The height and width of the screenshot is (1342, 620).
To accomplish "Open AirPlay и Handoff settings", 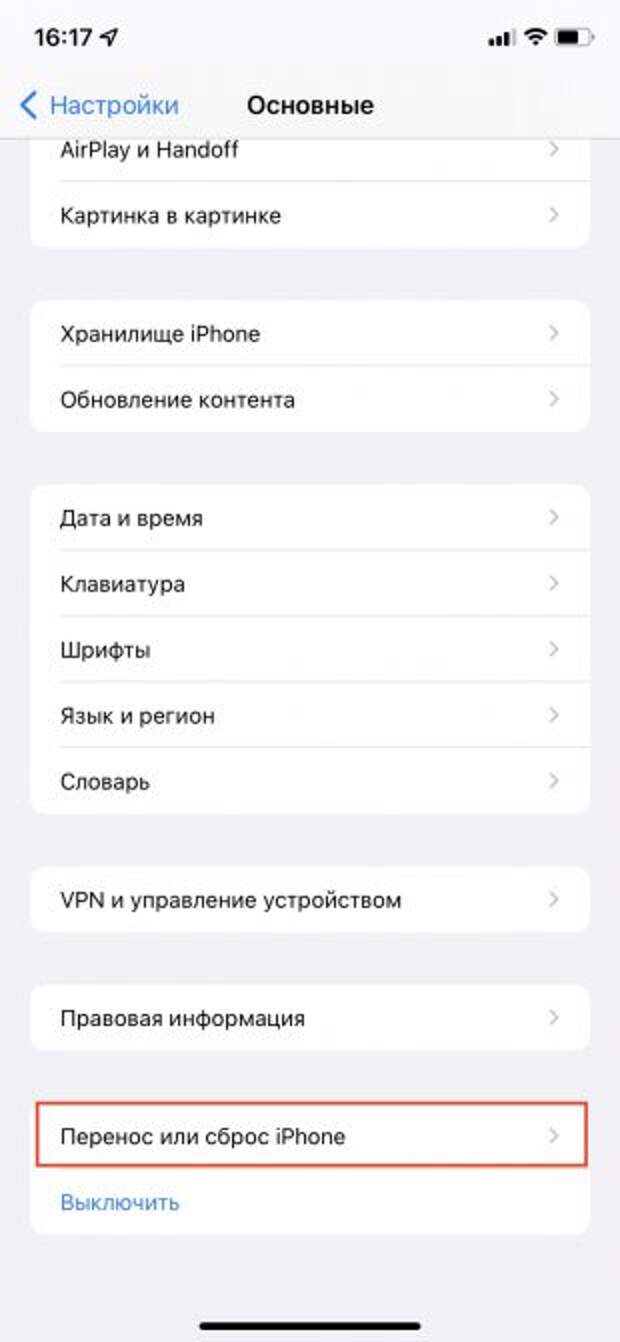I will coord(310,153).
